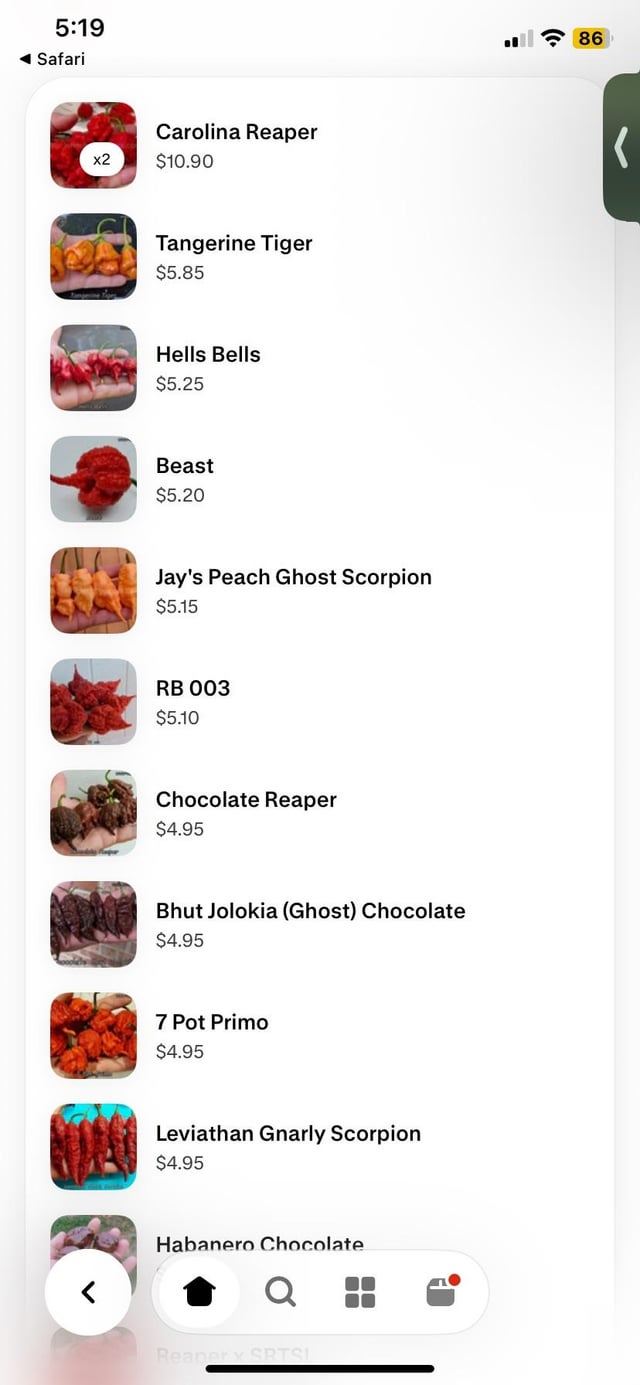Go back using the floating back arrow

[88, 1292]
